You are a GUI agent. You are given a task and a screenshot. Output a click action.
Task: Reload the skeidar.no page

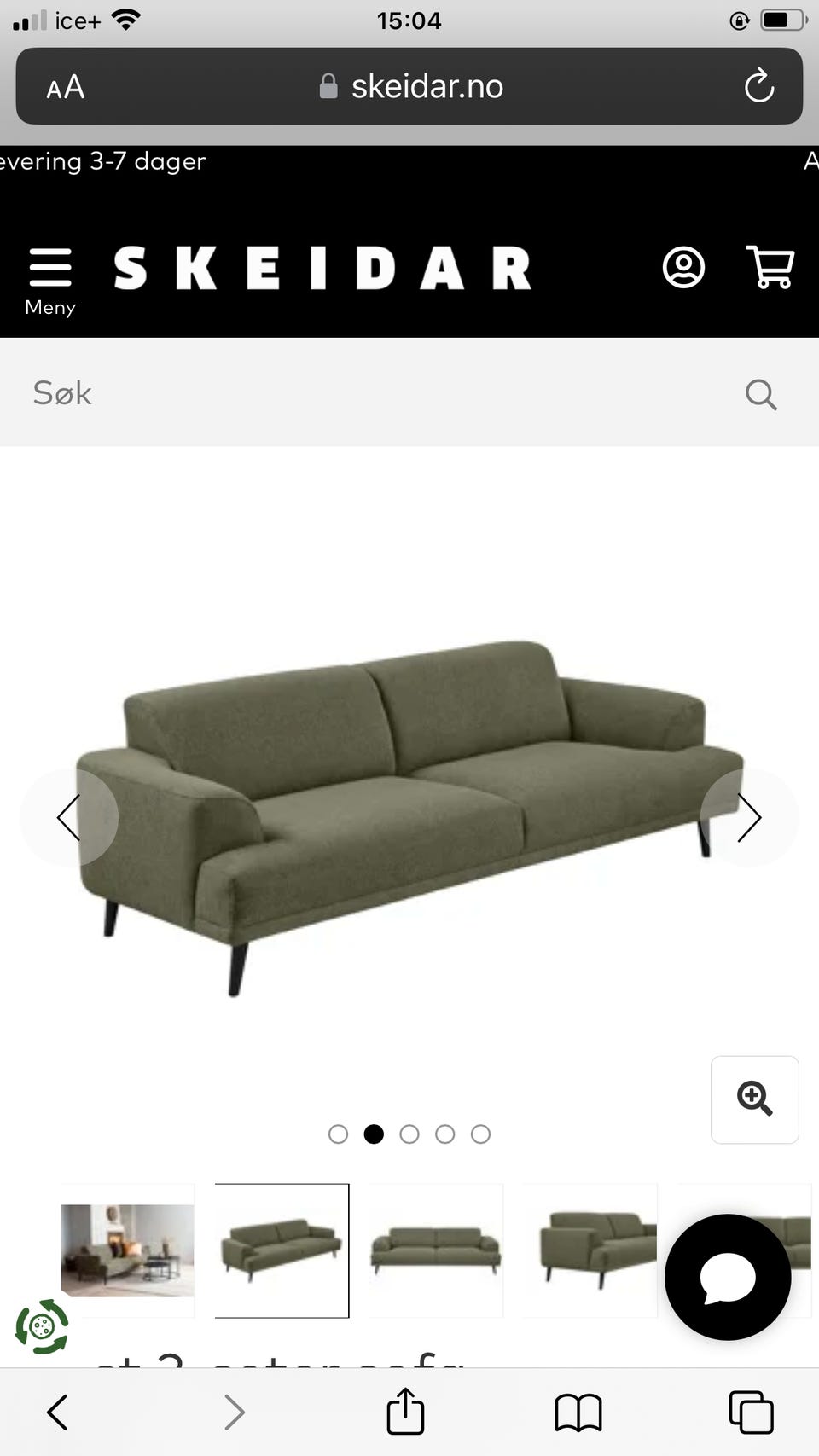(758, 86)
